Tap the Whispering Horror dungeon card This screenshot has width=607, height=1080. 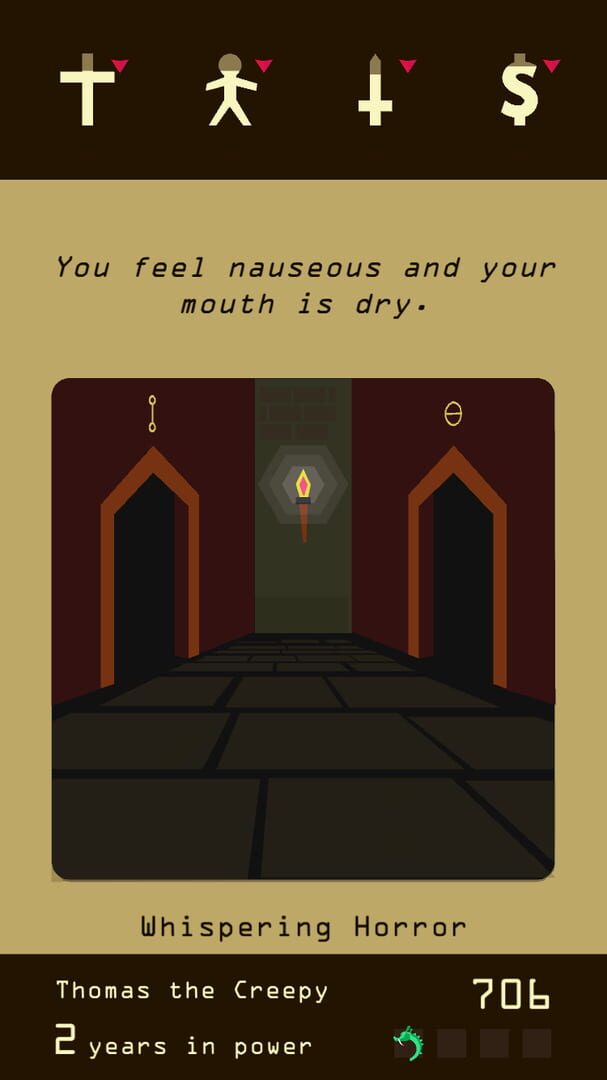pyautogui.click(x=303, y=628)
